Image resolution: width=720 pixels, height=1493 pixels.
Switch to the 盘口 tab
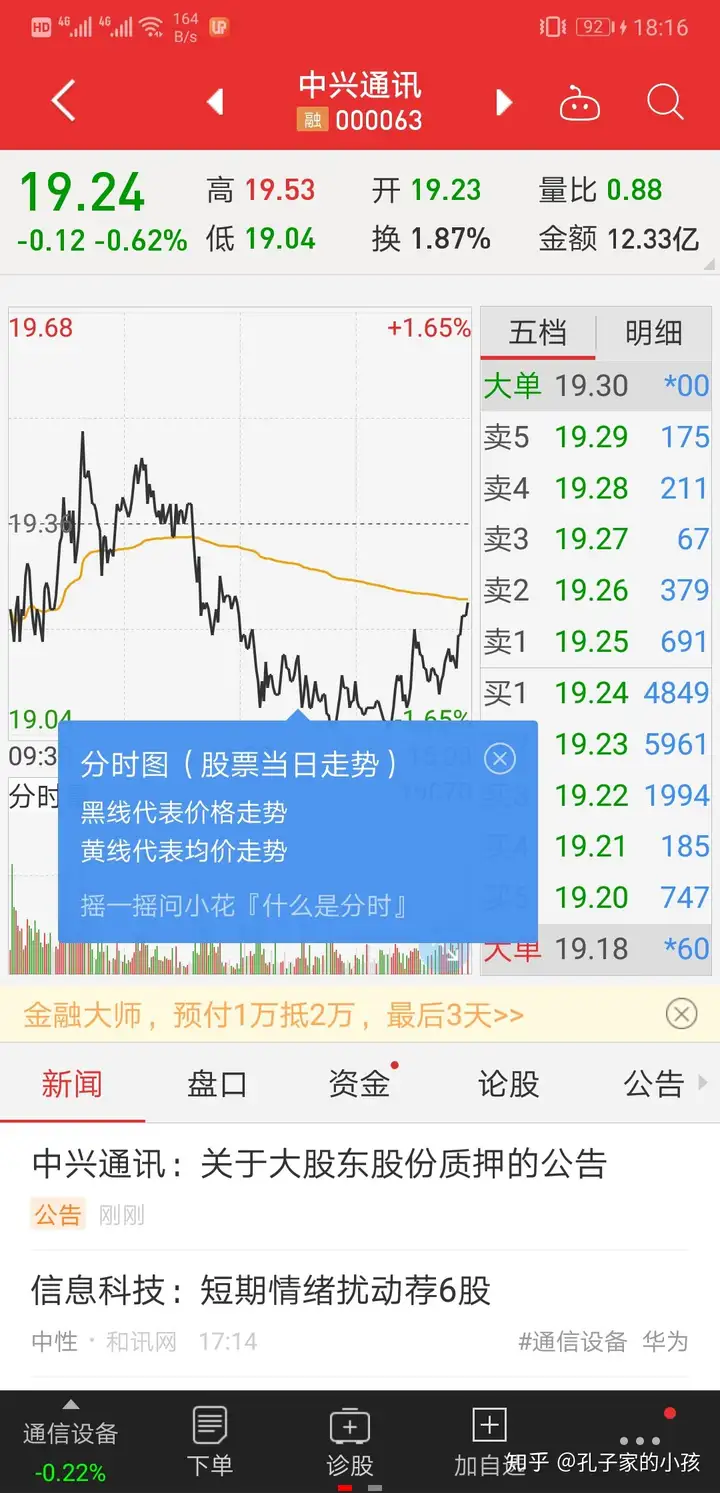(x=217, y=1084)
